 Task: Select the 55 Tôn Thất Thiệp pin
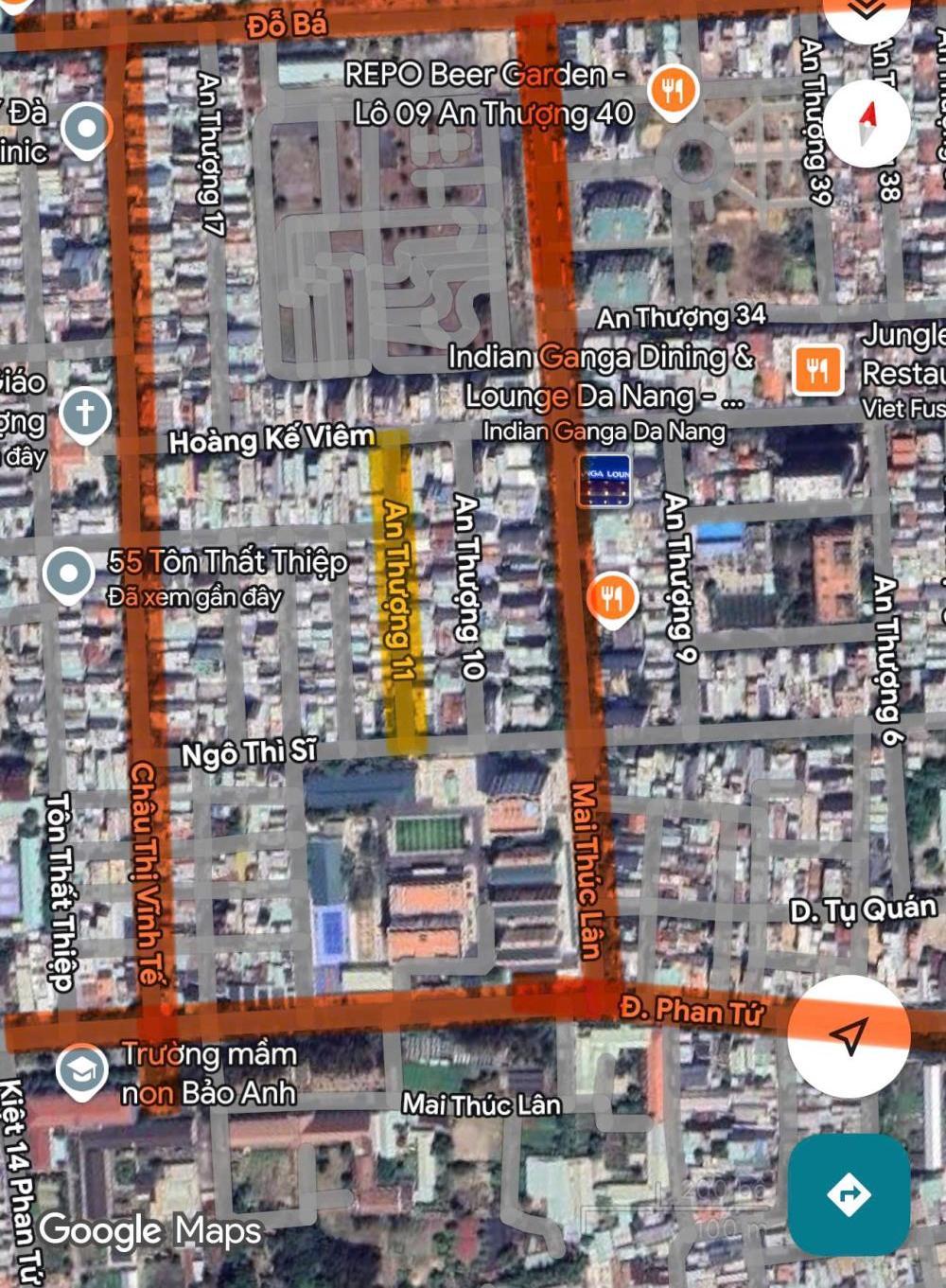pyautogui.click(x=69, y=574)
